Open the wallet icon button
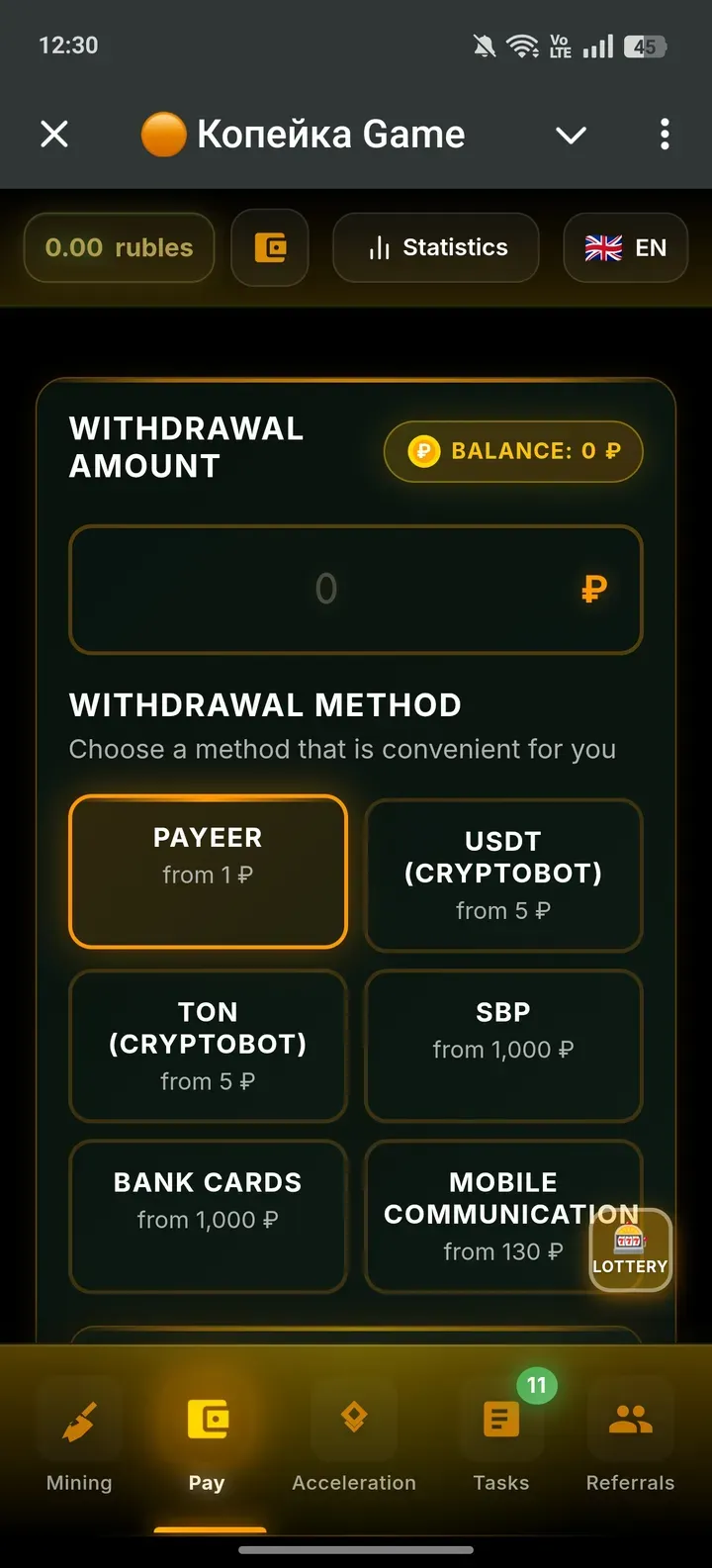Screen dimensions: 712x1568 coord(270,247)
